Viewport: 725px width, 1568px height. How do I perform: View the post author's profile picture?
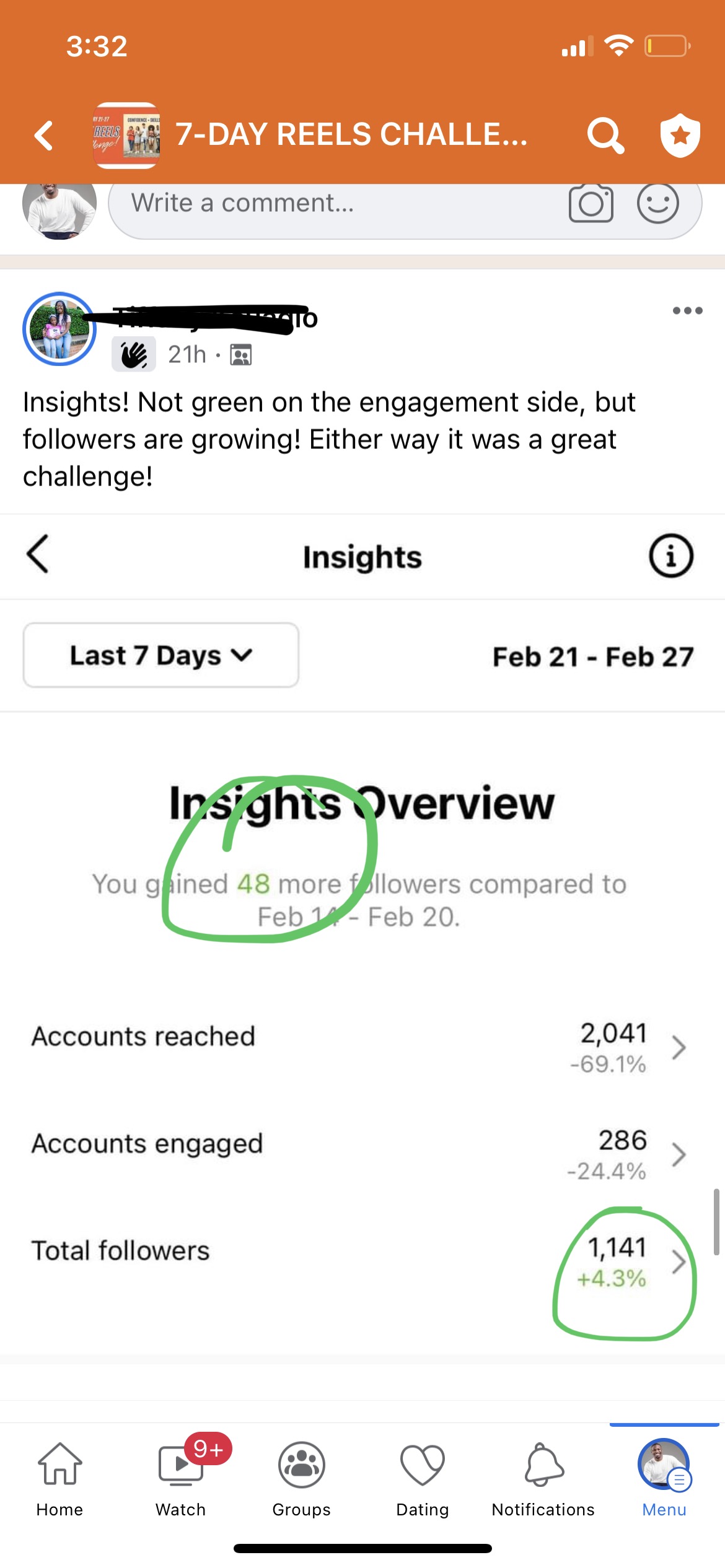[59, 329]
